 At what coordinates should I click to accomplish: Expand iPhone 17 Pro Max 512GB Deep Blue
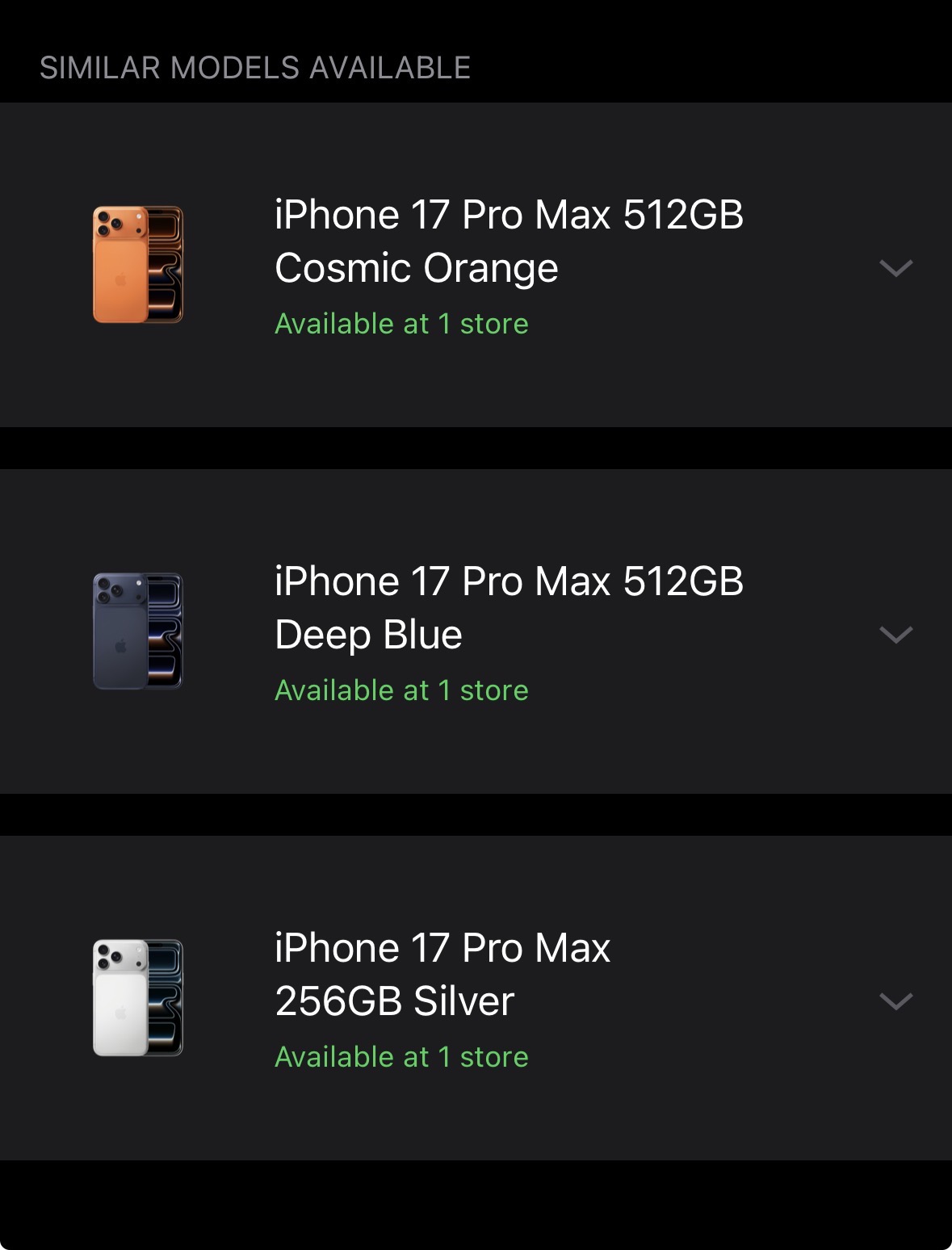(x=895, y=635)
